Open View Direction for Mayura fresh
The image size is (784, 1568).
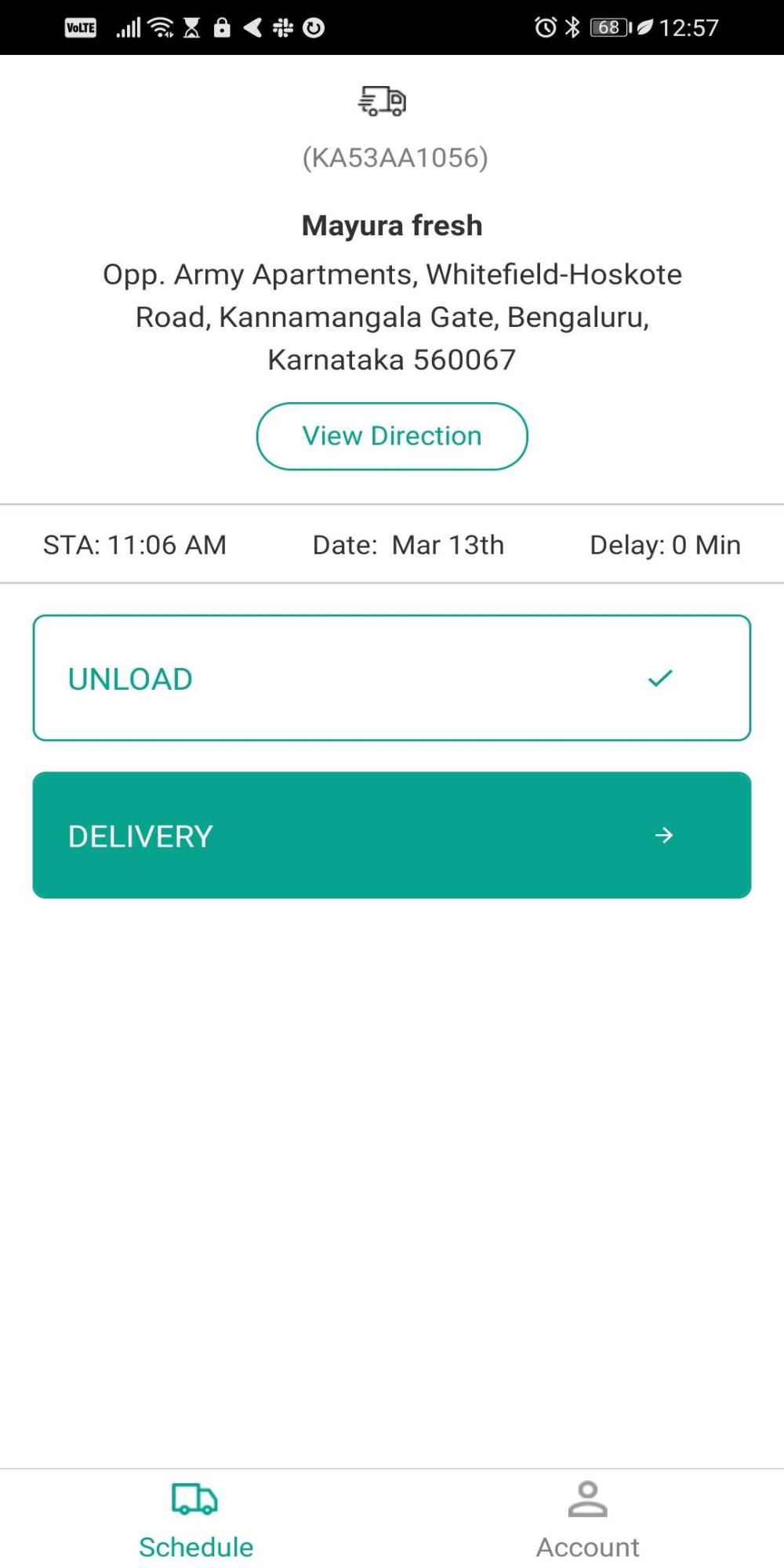pos(392,436)
